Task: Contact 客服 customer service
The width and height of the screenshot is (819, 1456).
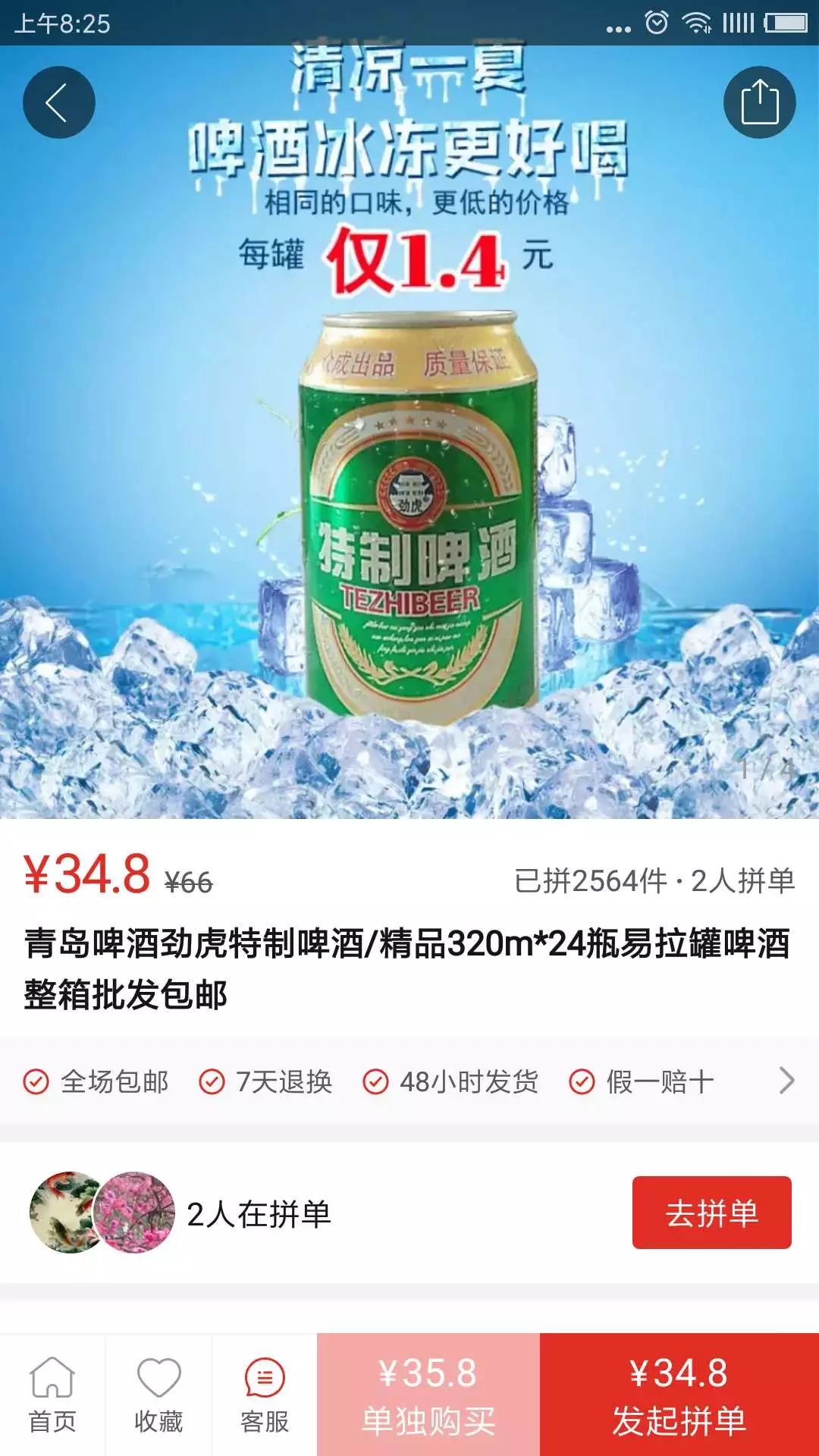Action: 265,1395
